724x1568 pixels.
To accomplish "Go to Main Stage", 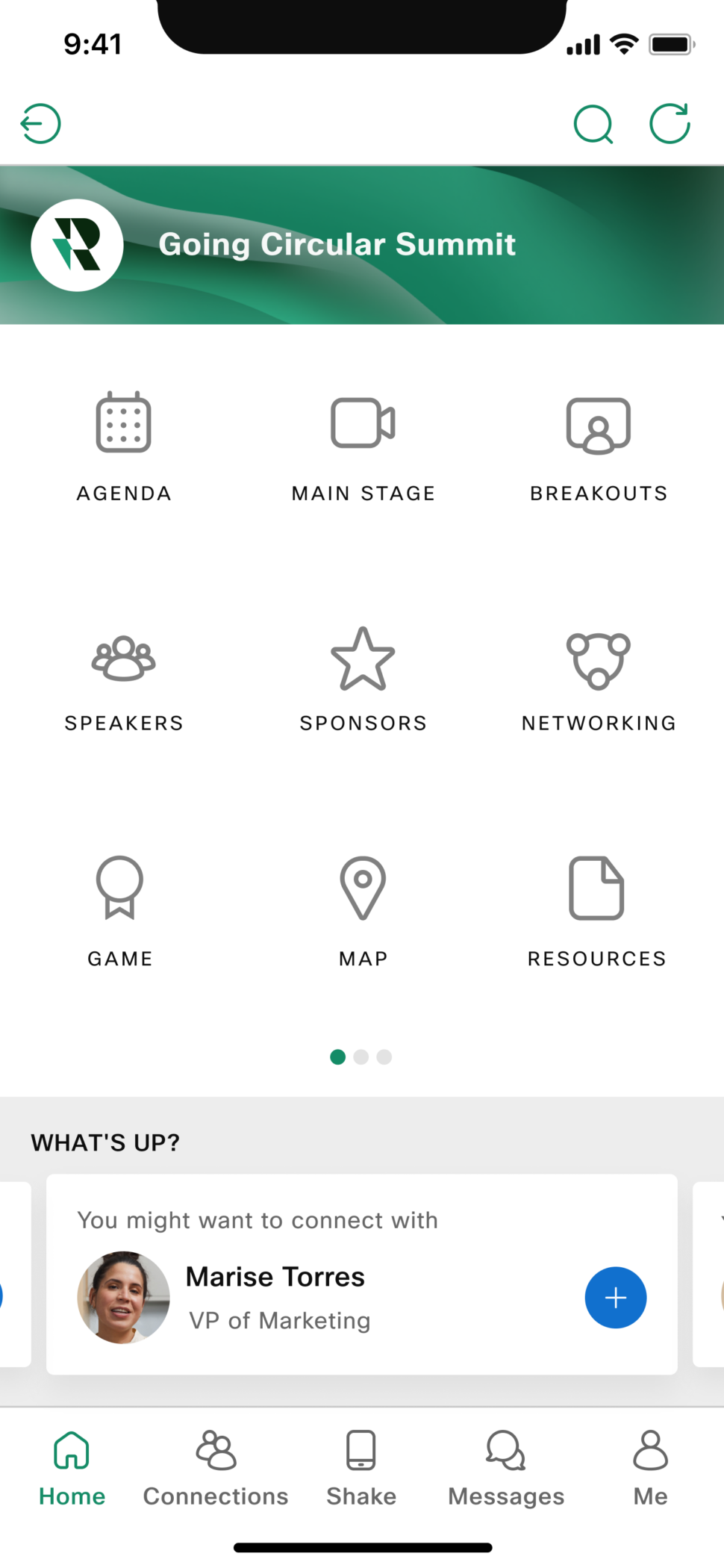I will click(363, 447).
